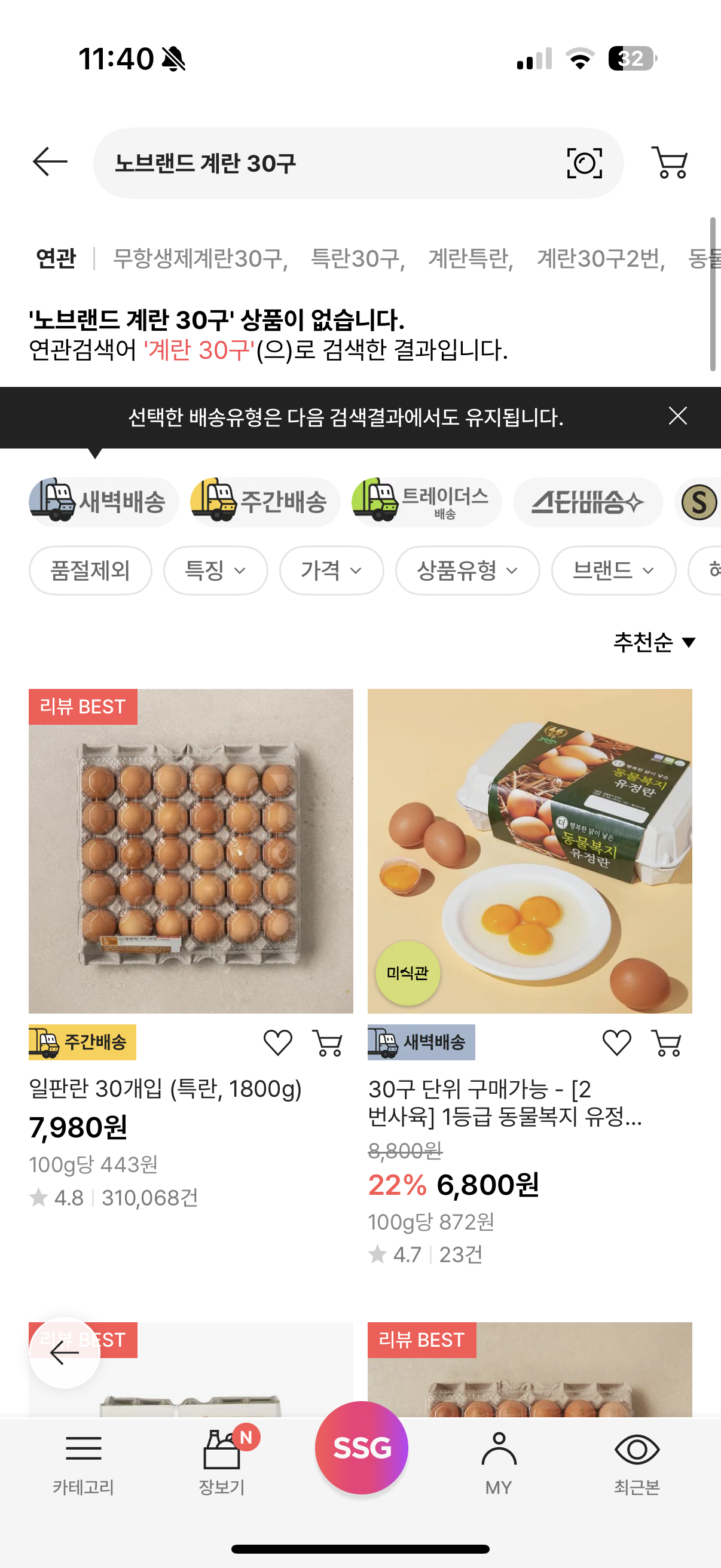This screenshot has height=1568, width=721.
Task: Filter by 새벽배송 delivery
Action: (x=103, y=502)
